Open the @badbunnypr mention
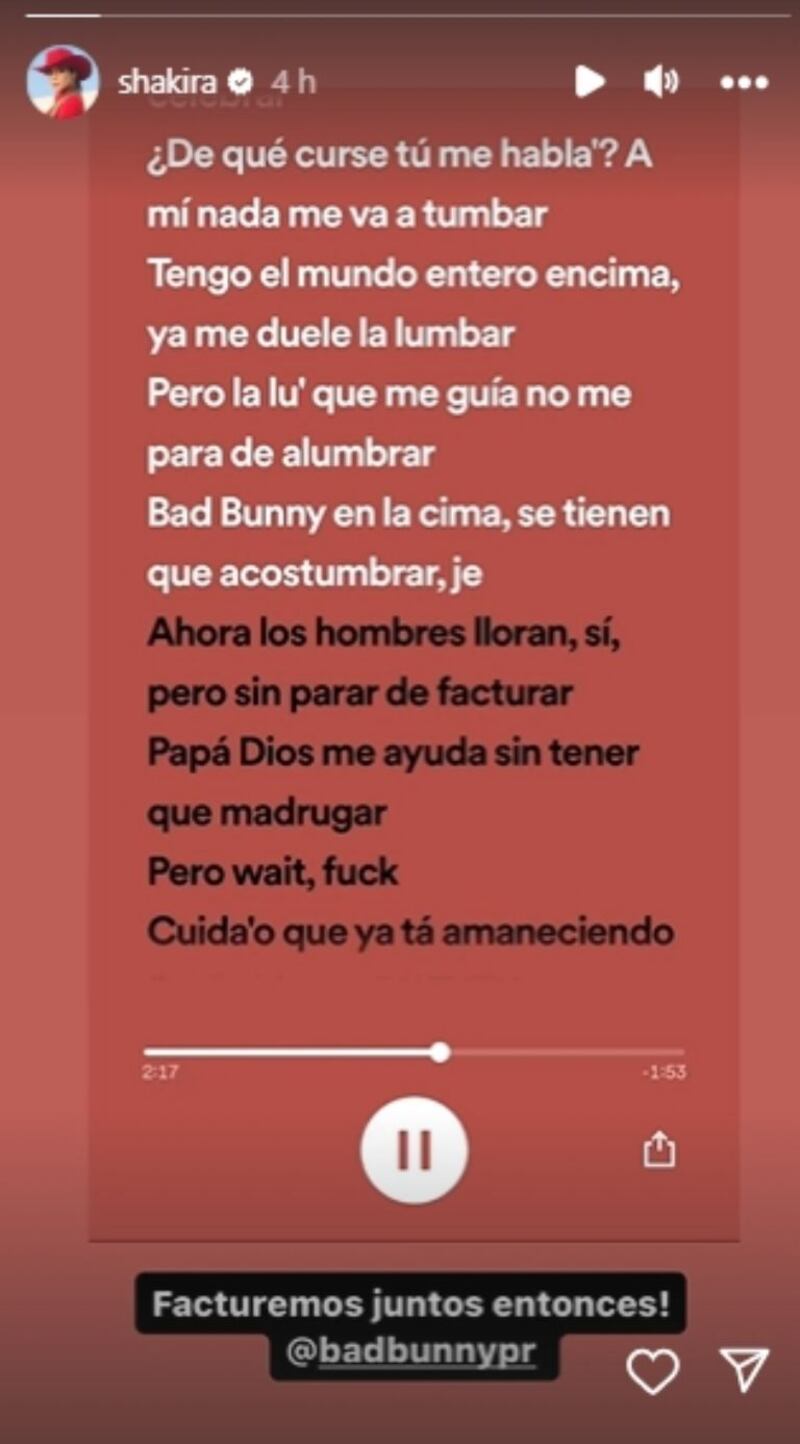This screenshot has height=1444, width=800. tap(411, 1352)
